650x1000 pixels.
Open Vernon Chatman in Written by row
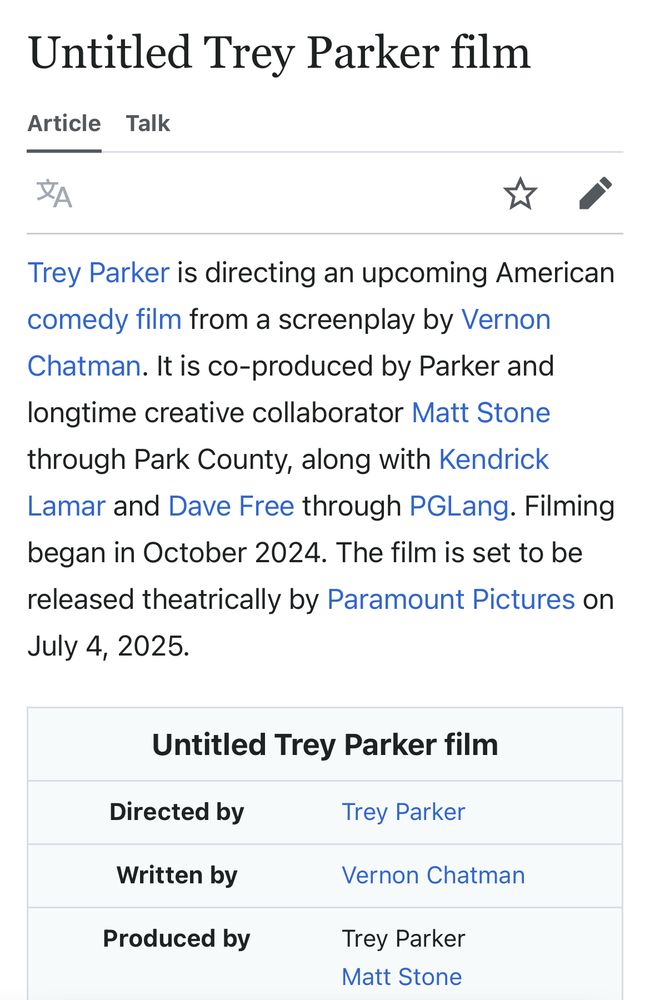433,875
